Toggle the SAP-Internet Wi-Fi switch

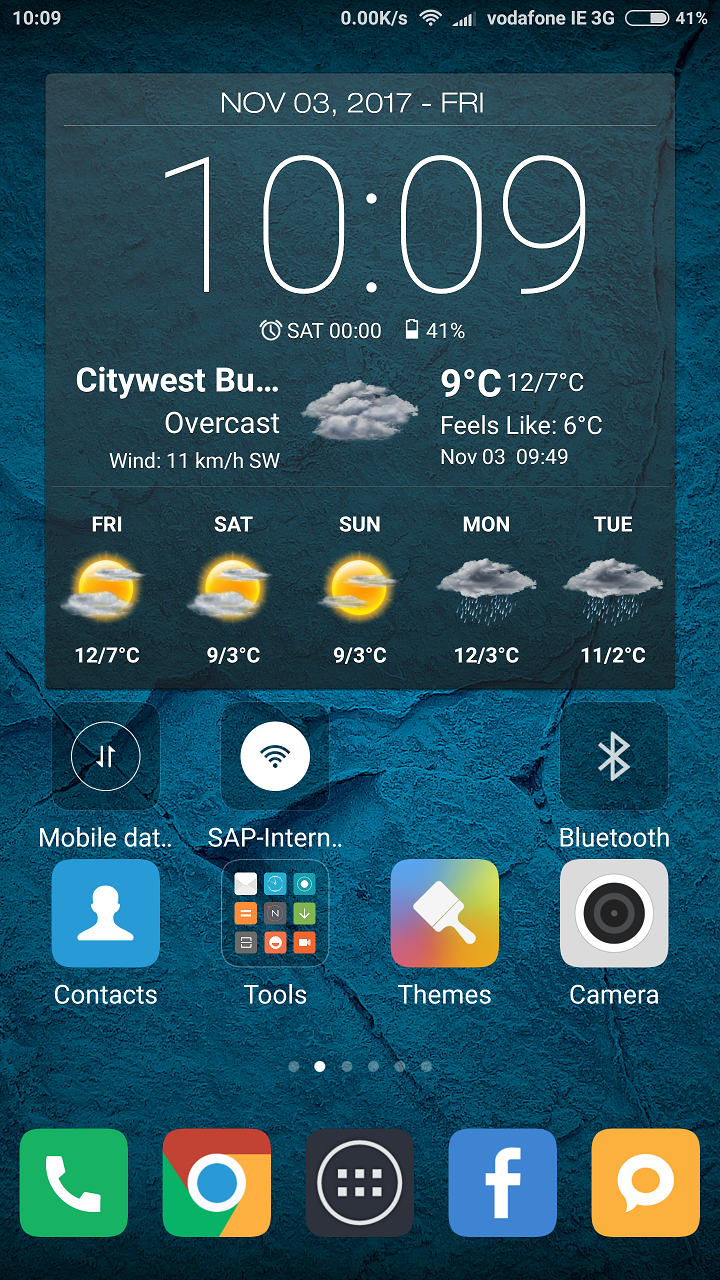point(275,757)
